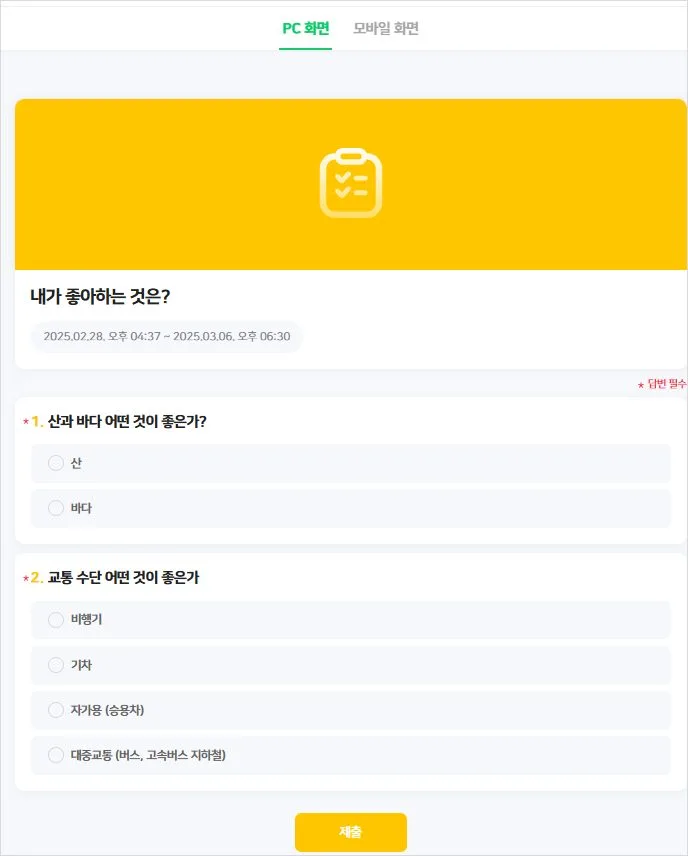Select 기차 as preferred transport
688x856 pixels.
[56, 665]
